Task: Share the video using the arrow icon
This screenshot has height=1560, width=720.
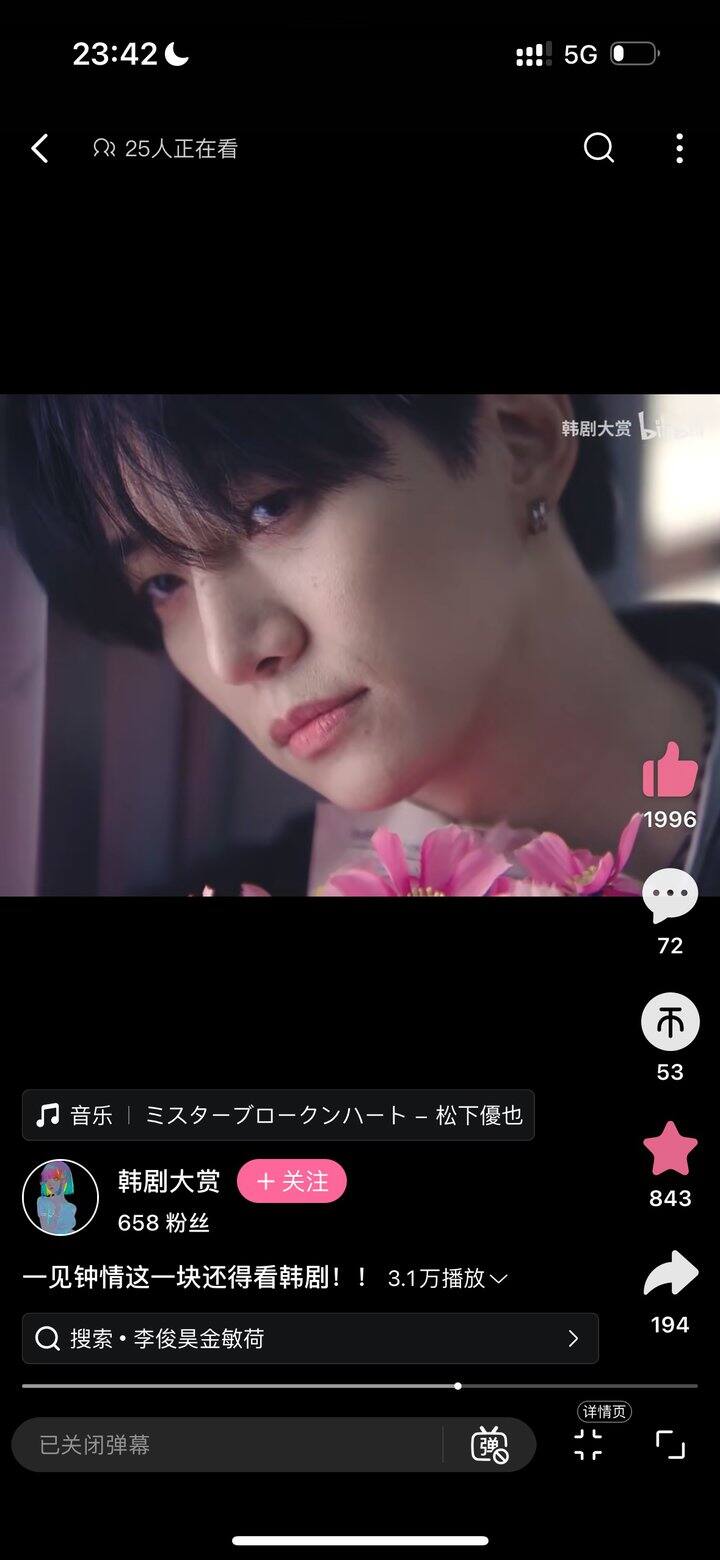Action: pos(669,1274)
